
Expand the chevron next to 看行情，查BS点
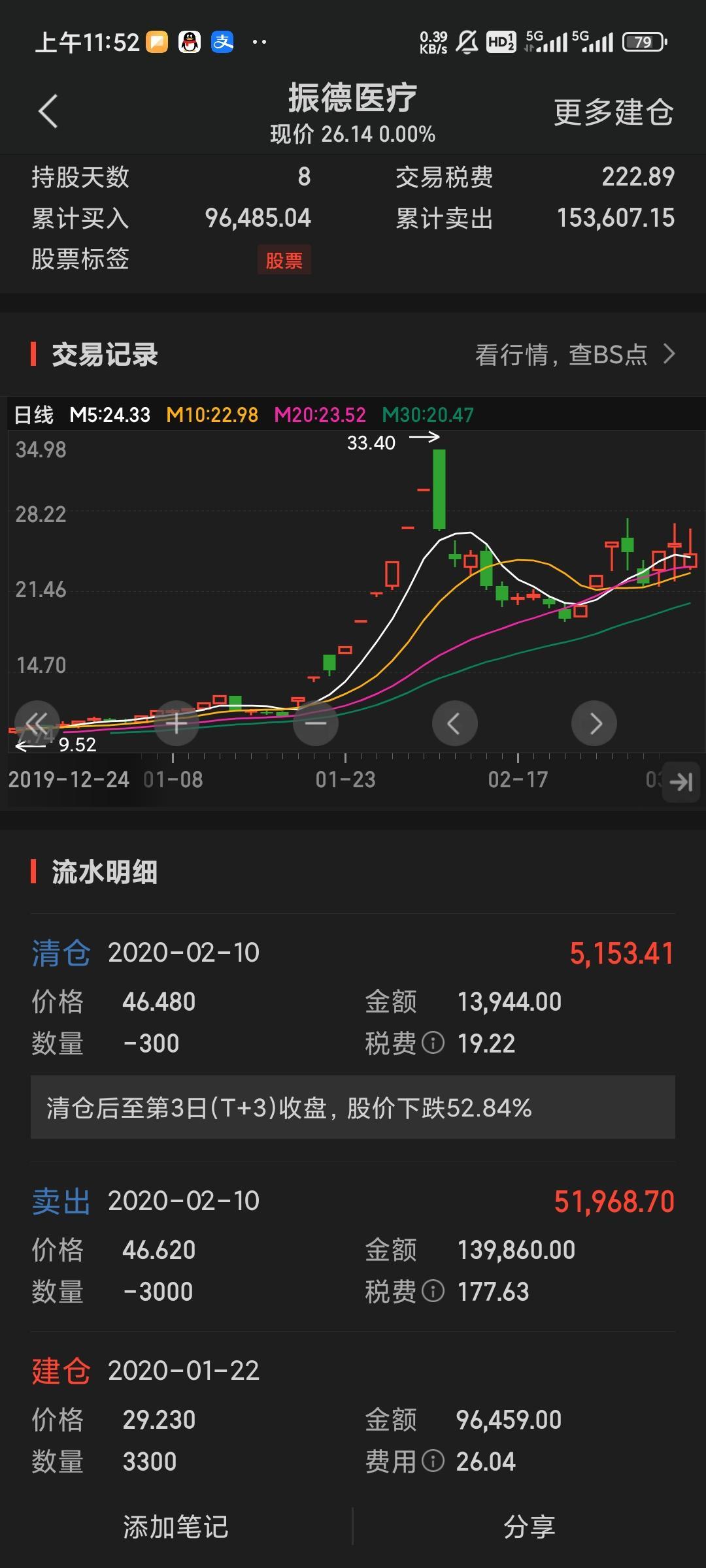(x=670, y=353)
